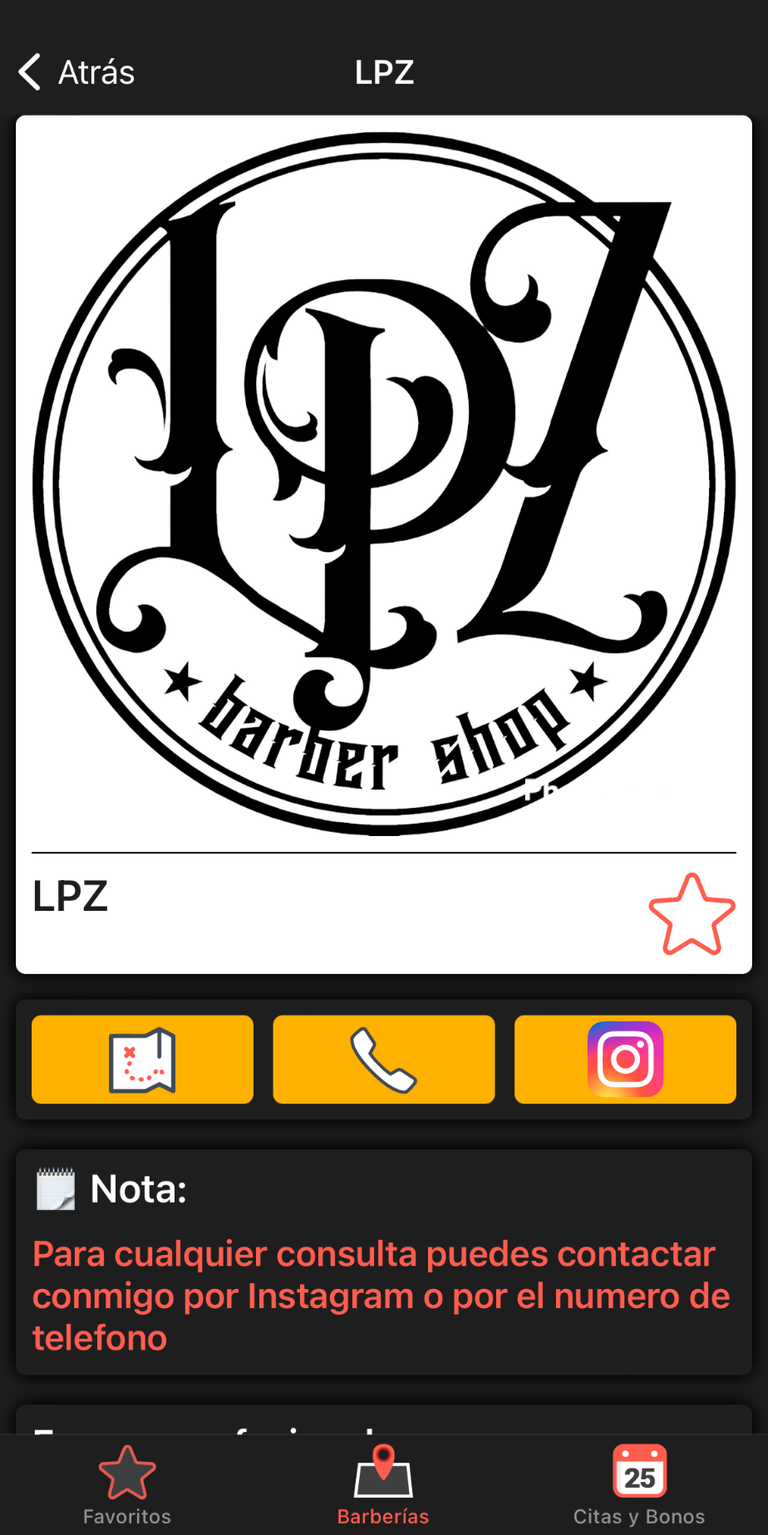Open the barbershop location map
Viewport: 768px width, 1535px height.
tap(142, 1060)
